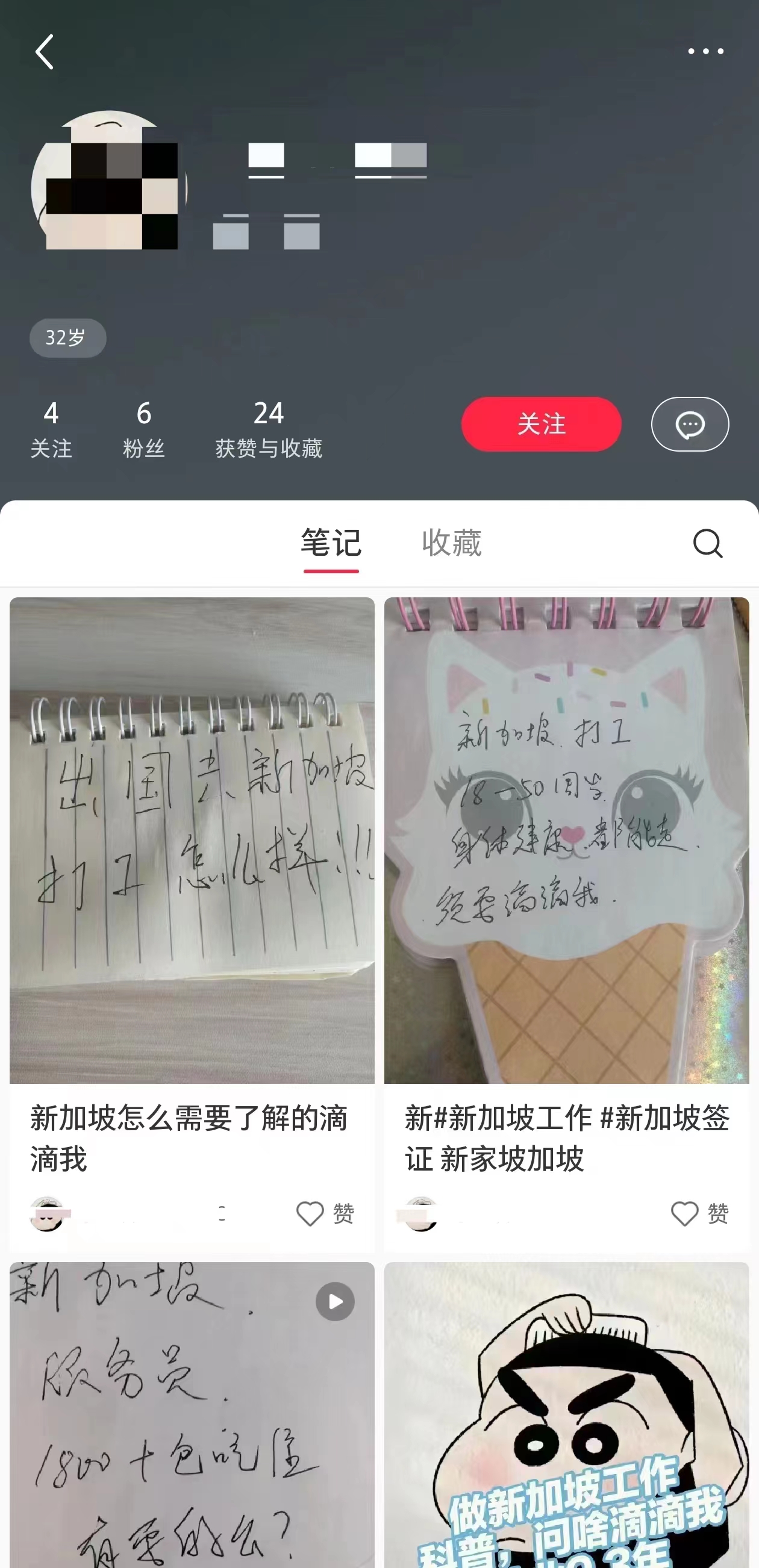Open the private message chat icon
759x1568 pixels.
tap(690, 425)
